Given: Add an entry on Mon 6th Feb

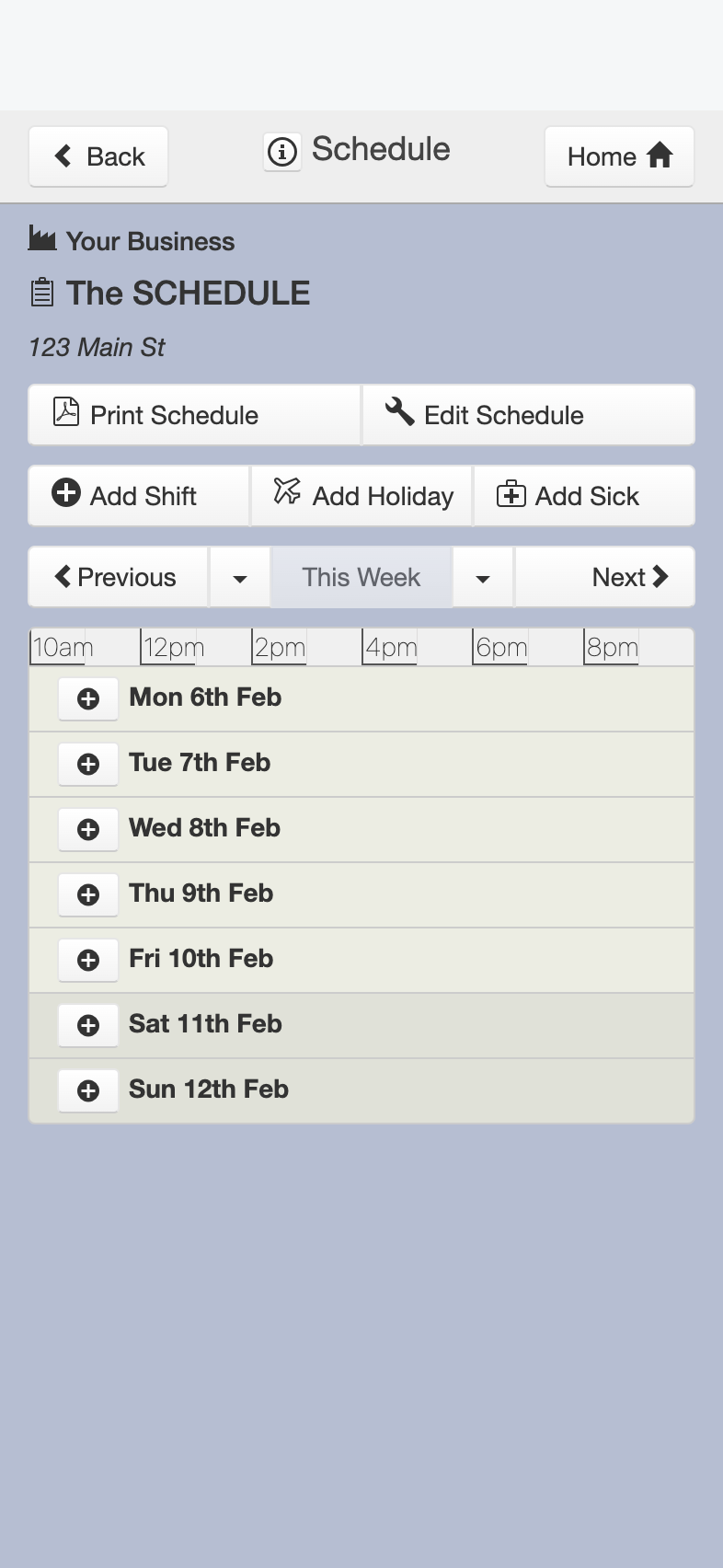Looking at the screenshot, I should [x=88, y=699].
